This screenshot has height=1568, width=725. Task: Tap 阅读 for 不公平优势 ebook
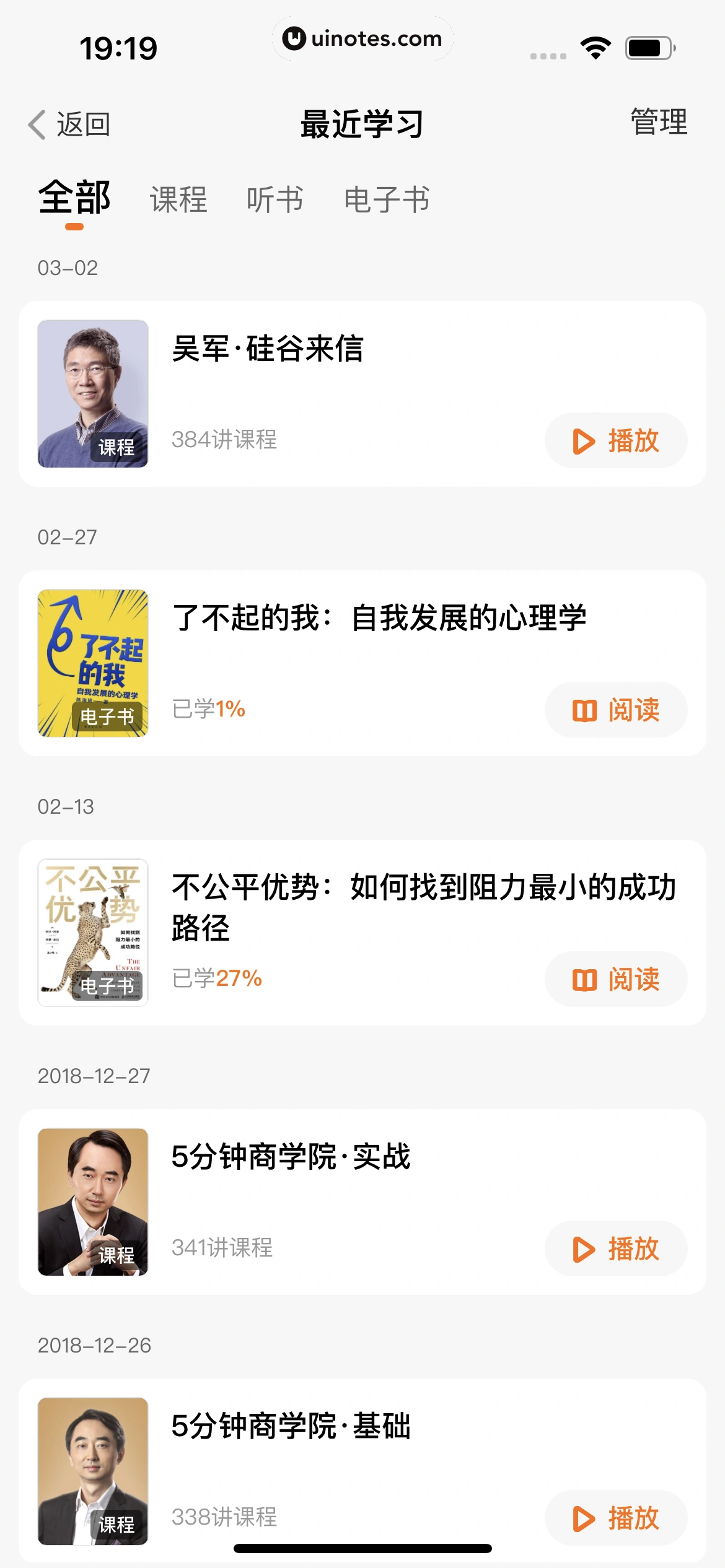click(x=615, y=980)
